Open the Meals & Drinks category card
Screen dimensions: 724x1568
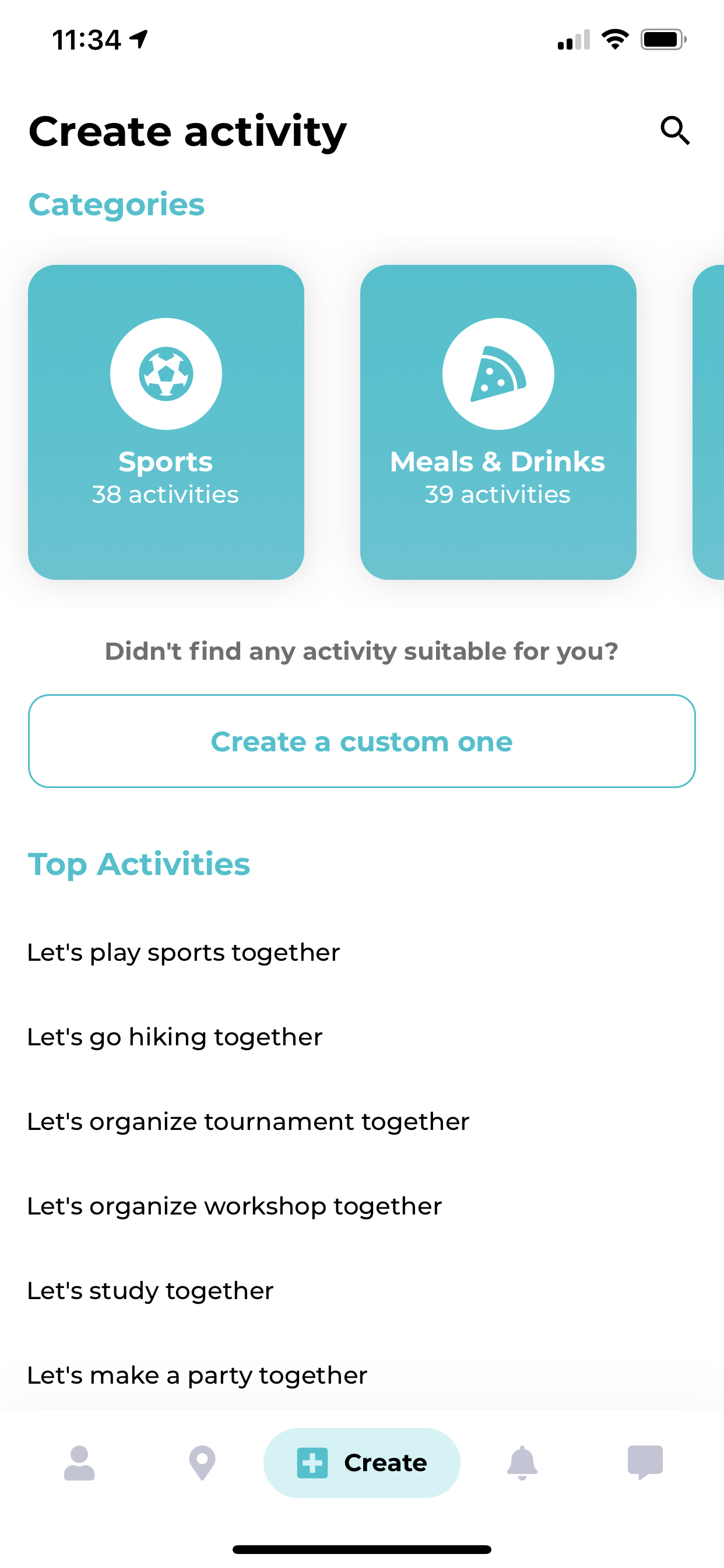498,422
